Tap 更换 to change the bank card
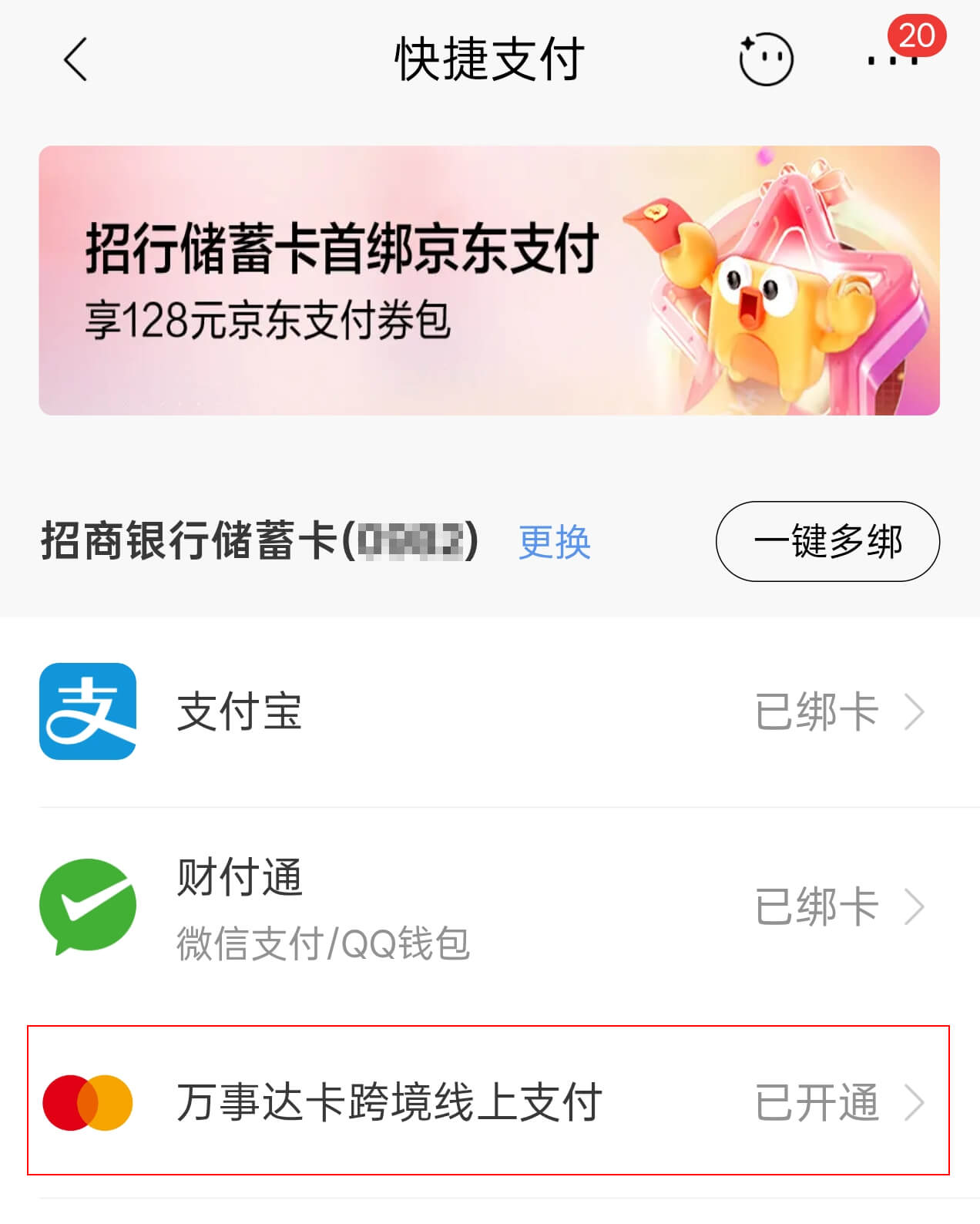The width and height of the screenshot is (980, 1224). pyautogui.click(x=554, y=542)
